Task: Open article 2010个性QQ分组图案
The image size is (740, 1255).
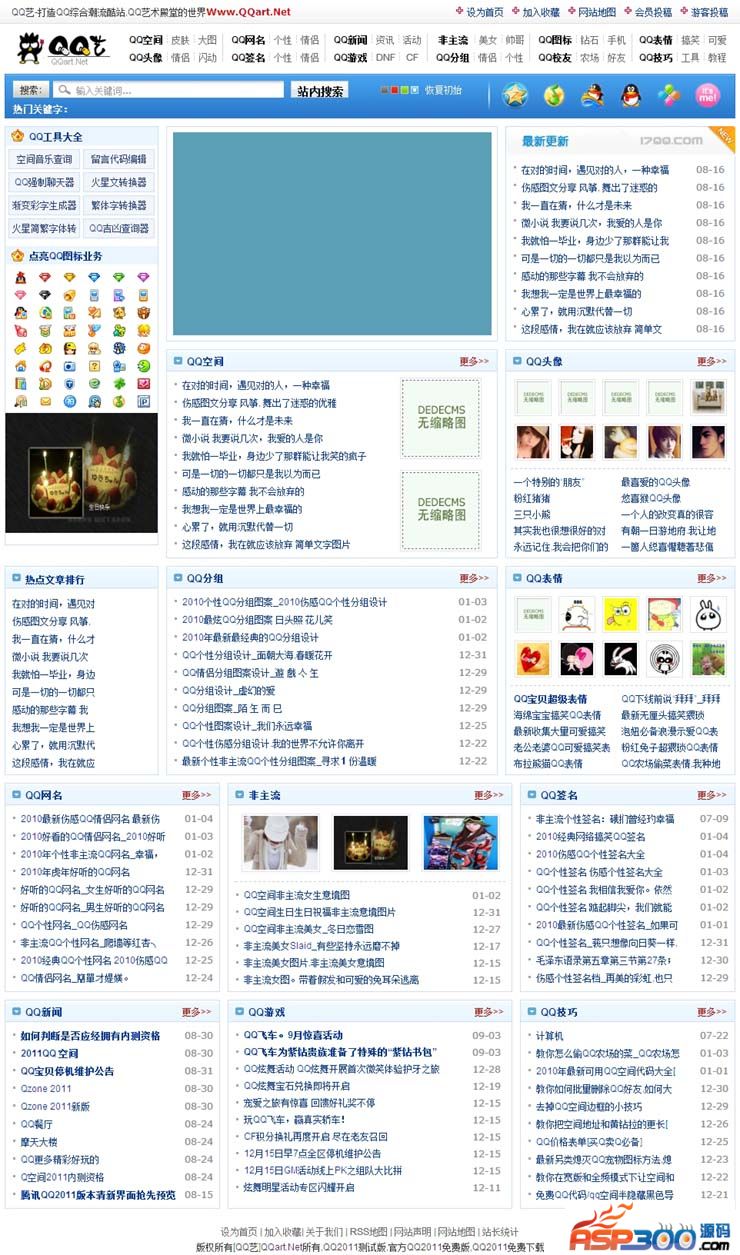Action: pyautogui.click(x=284, y=602)
